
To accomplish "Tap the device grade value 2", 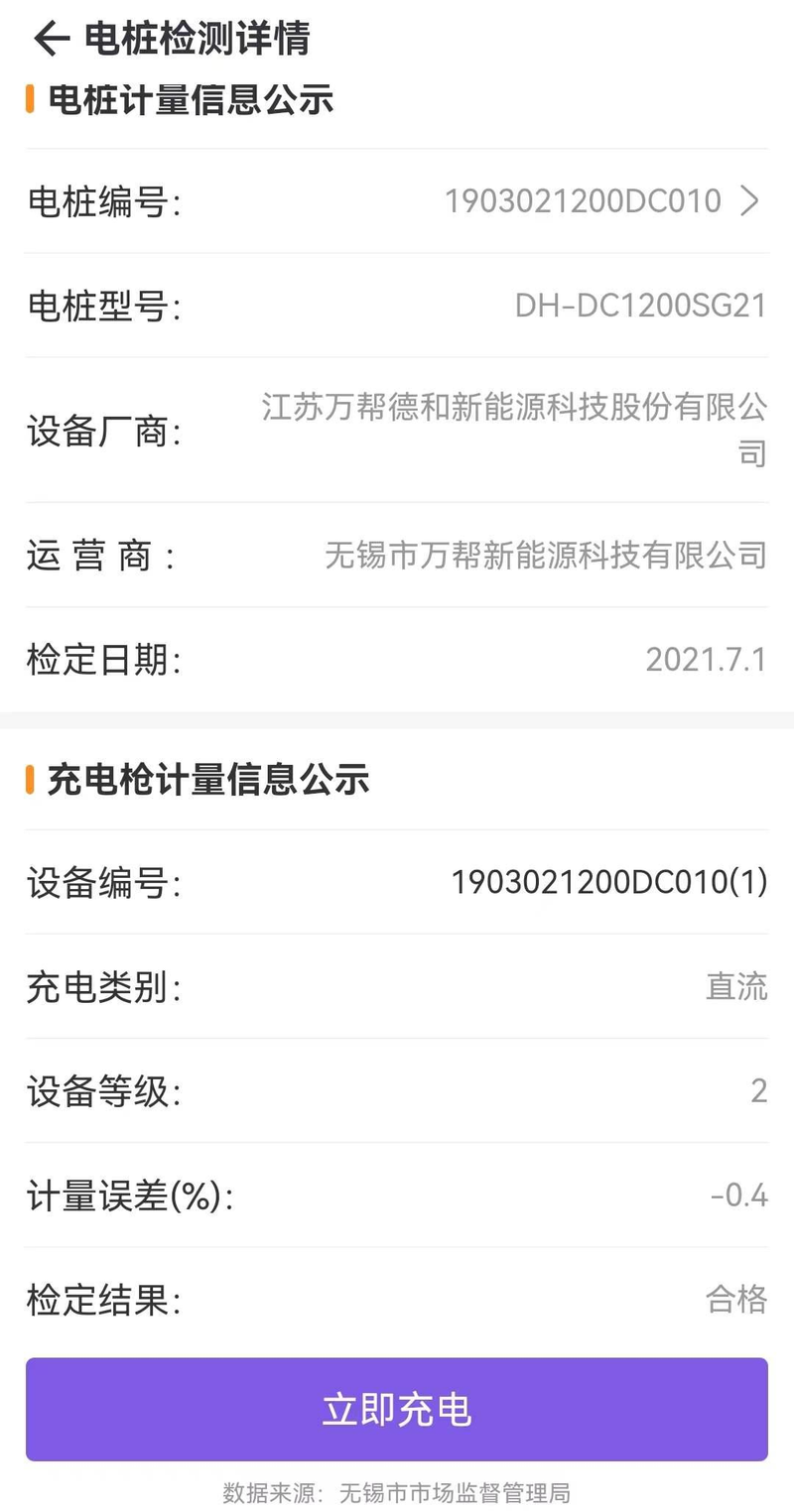I will [758, 1091].
